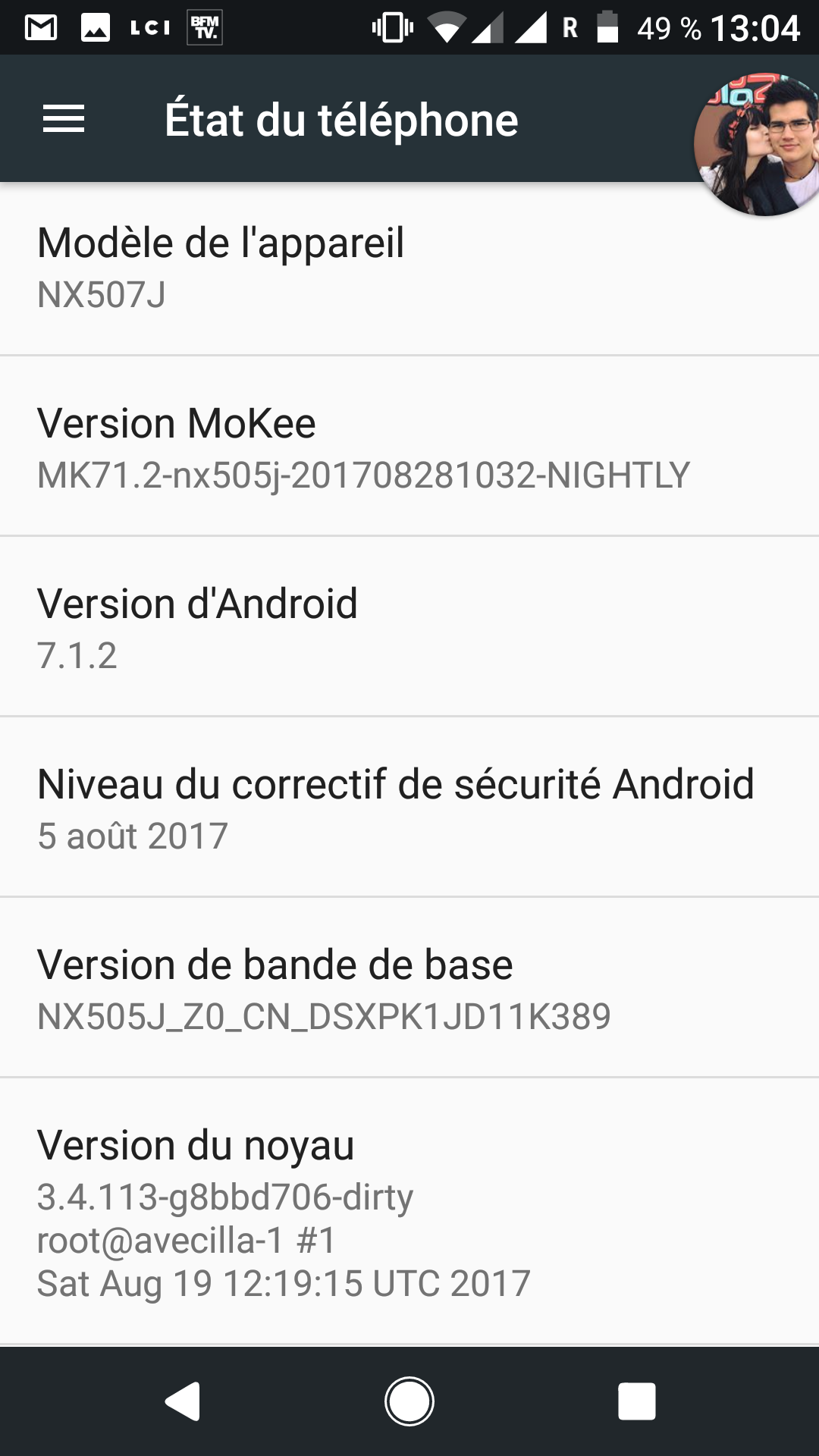Show recent apps with the square button
Image resolution: width=819 pixels, height=1456 pixels.
[x=636, y=1401]
